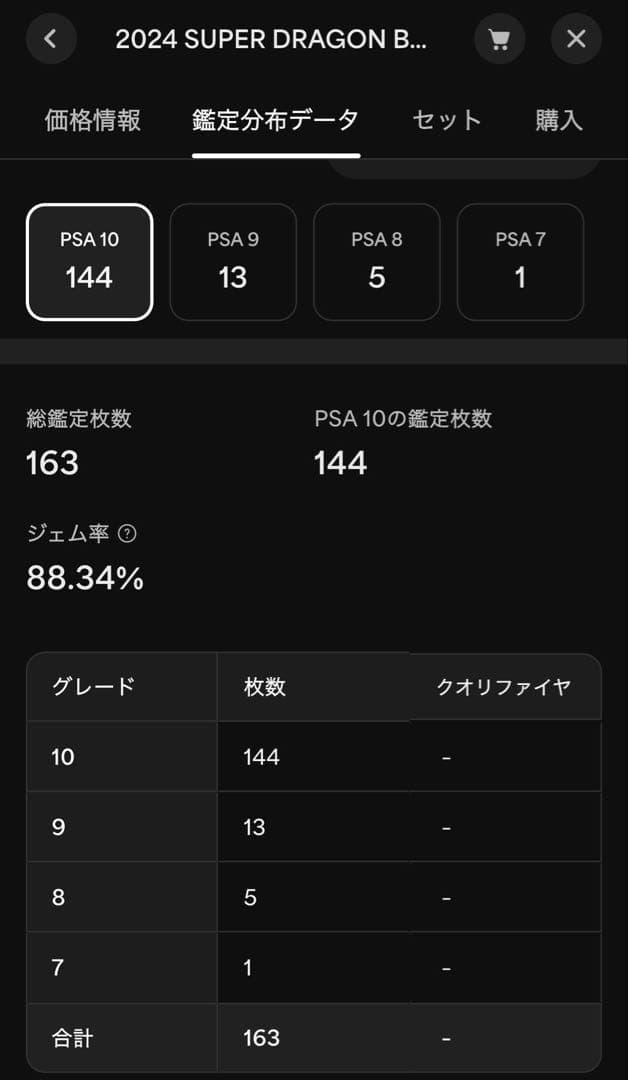Open the セット tab
The height and width of the screenshot is (1080, 628).
447,121
